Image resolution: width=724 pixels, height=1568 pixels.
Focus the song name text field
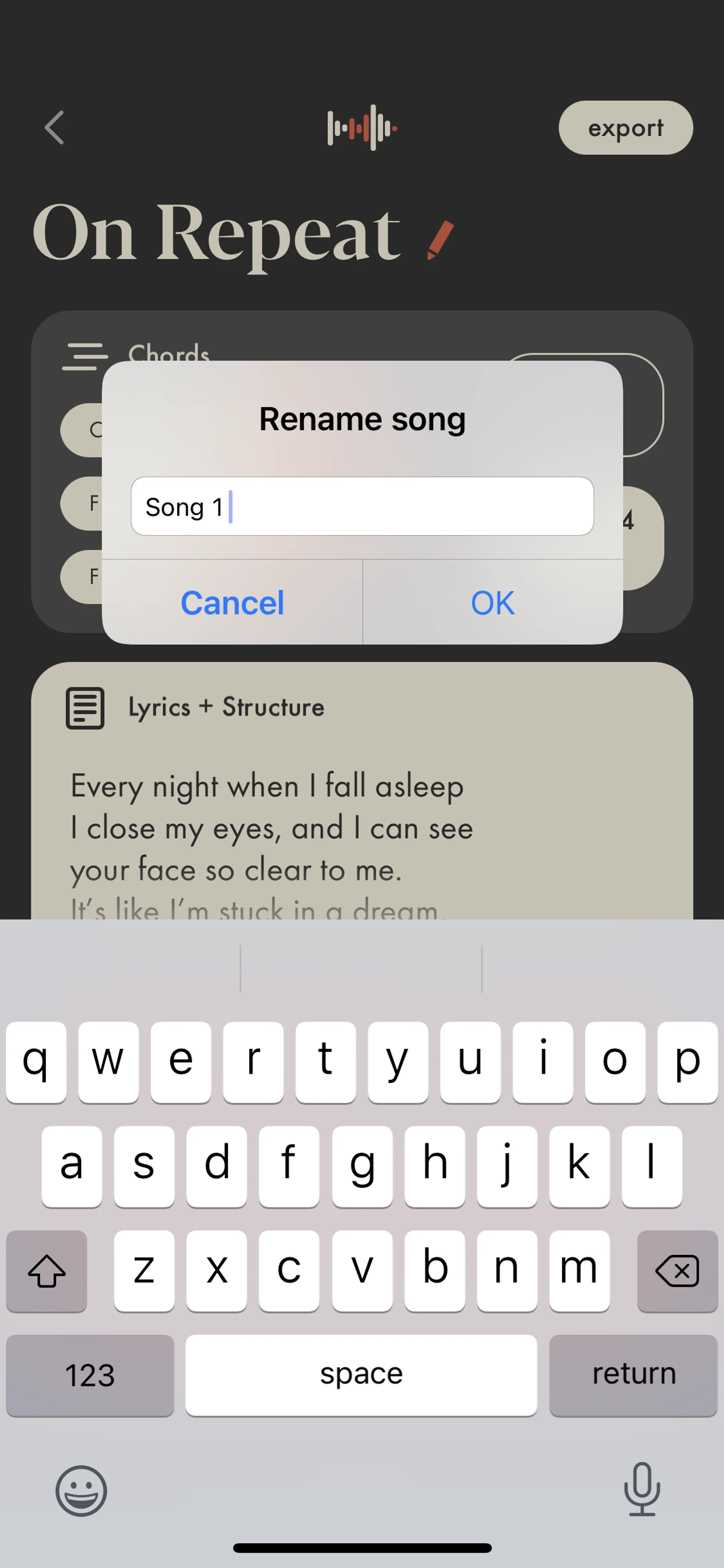pos(362,507)
